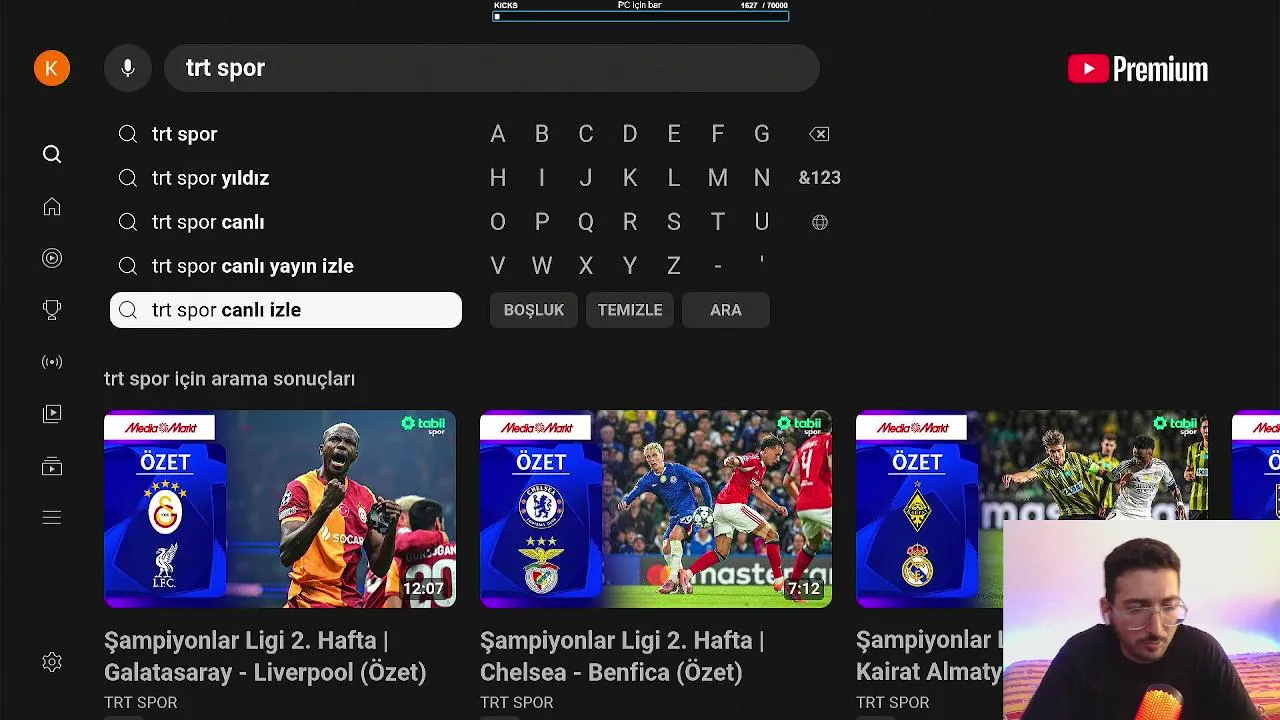Image resolution: width=1280 pixels, height=720 pixels.
Task: Tap the microphone voice search icon
Action: pos(128,68)
